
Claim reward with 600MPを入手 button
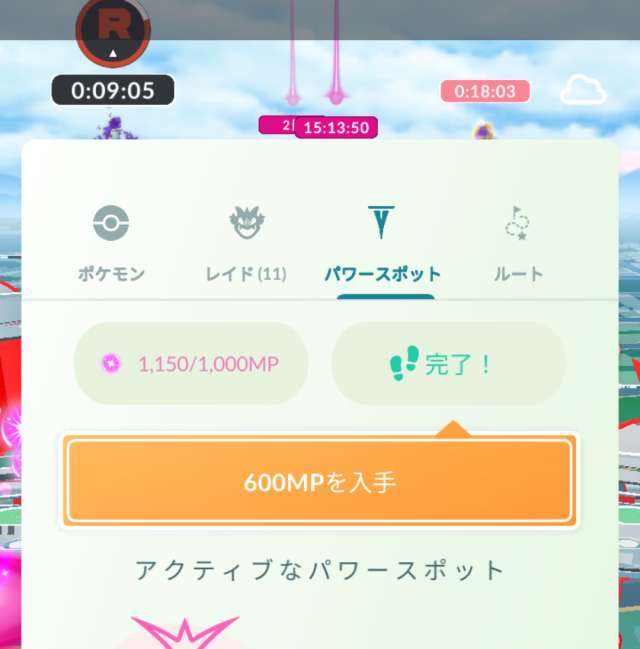pos(319,482)
